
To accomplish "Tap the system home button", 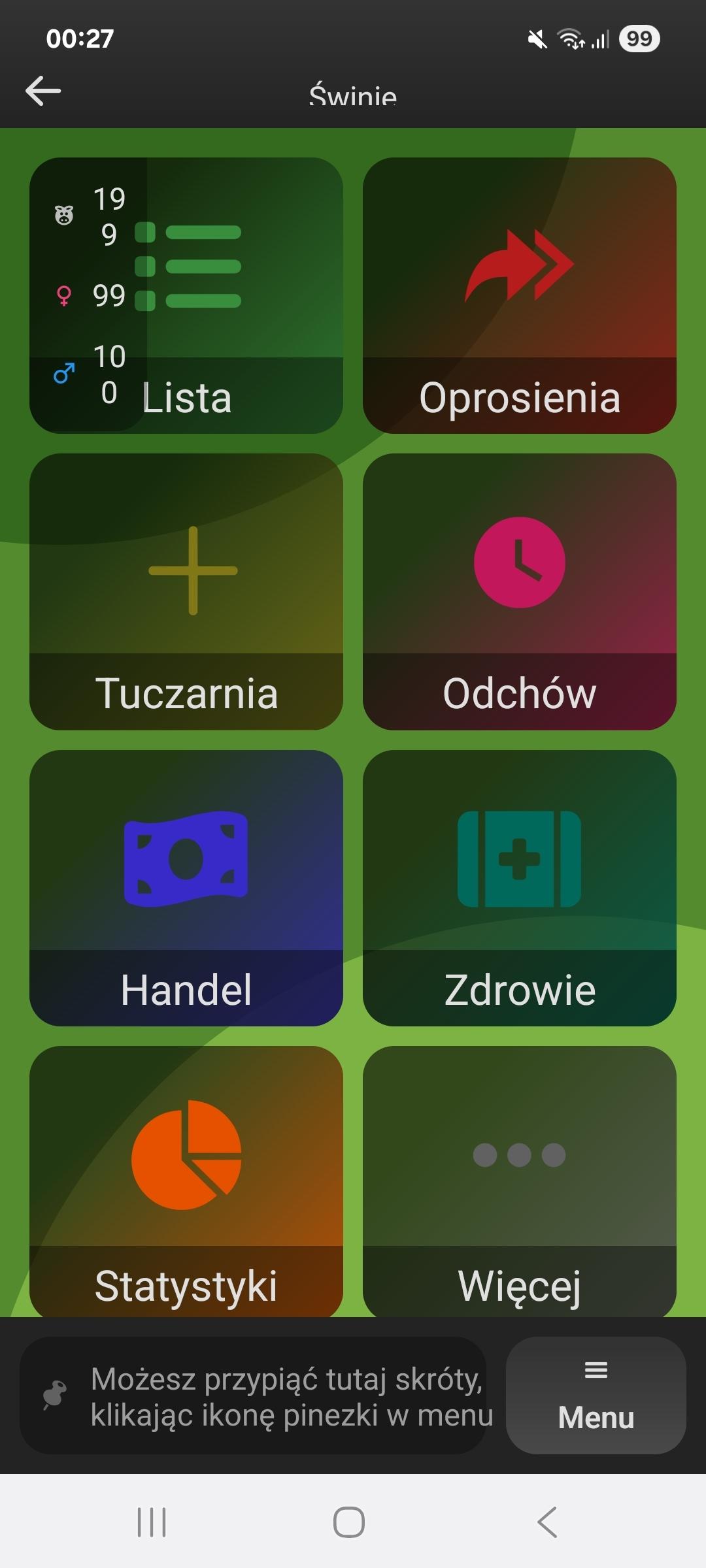I will click(349, 1522).
